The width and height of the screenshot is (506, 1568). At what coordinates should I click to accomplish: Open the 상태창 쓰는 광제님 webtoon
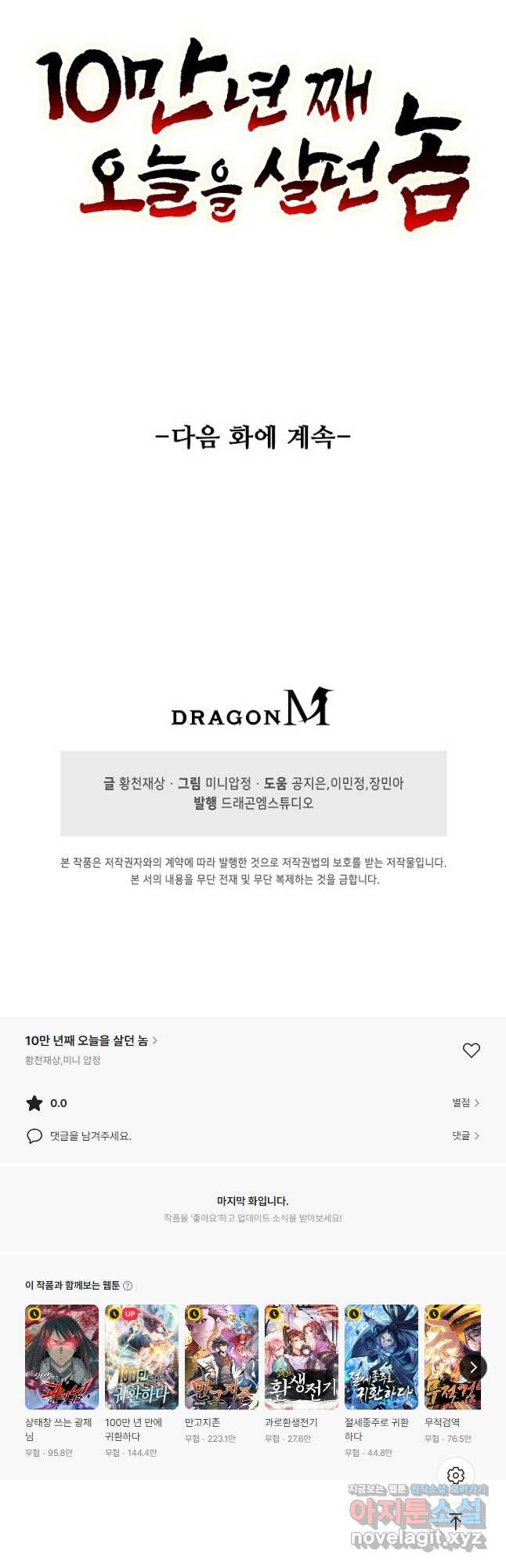62,1357
